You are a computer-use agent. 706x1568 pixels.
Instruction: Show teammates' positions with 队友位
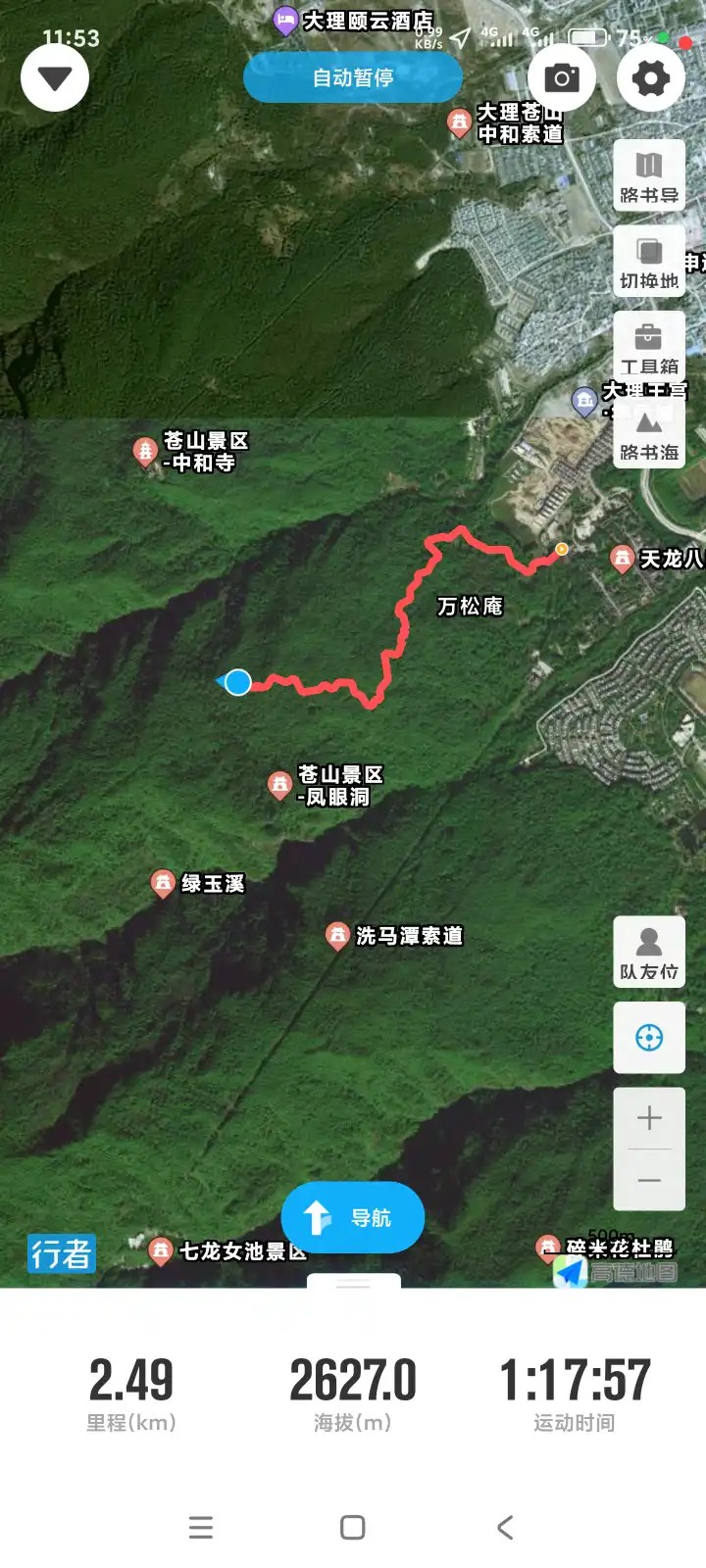[x=649, y=953]
